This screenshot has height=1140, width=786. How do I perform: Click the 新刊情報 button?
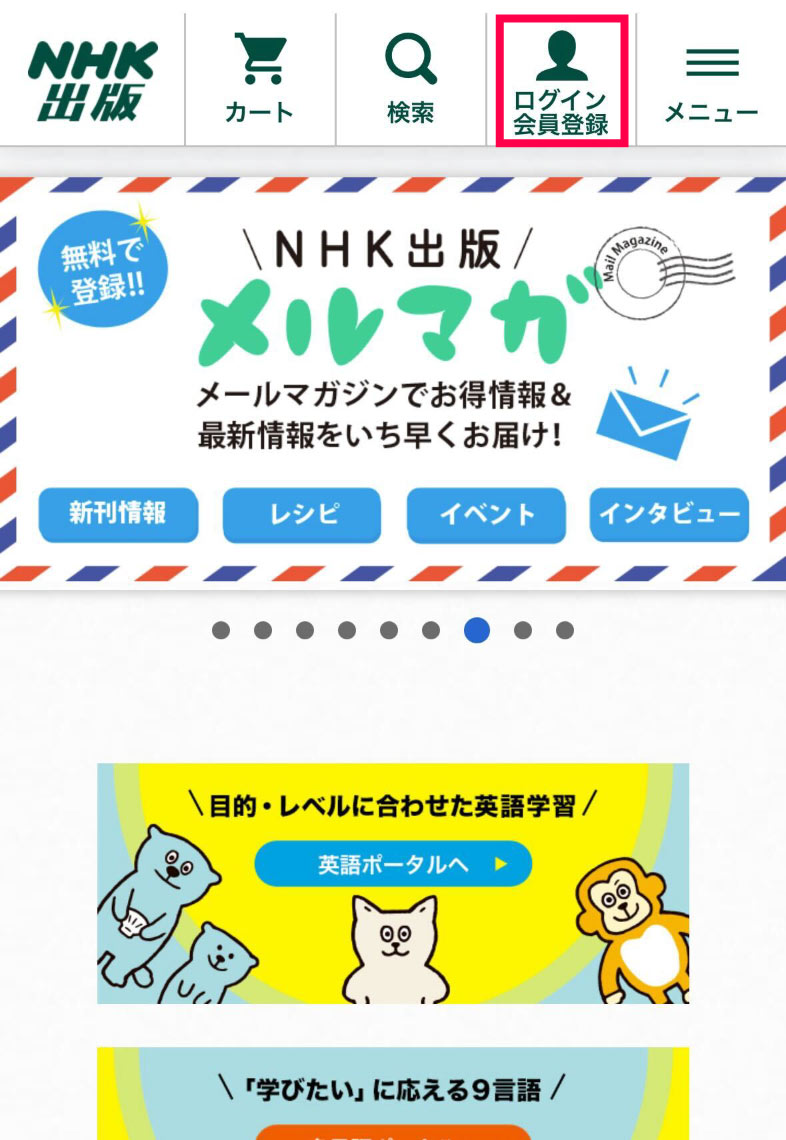[x=118, y=516]
